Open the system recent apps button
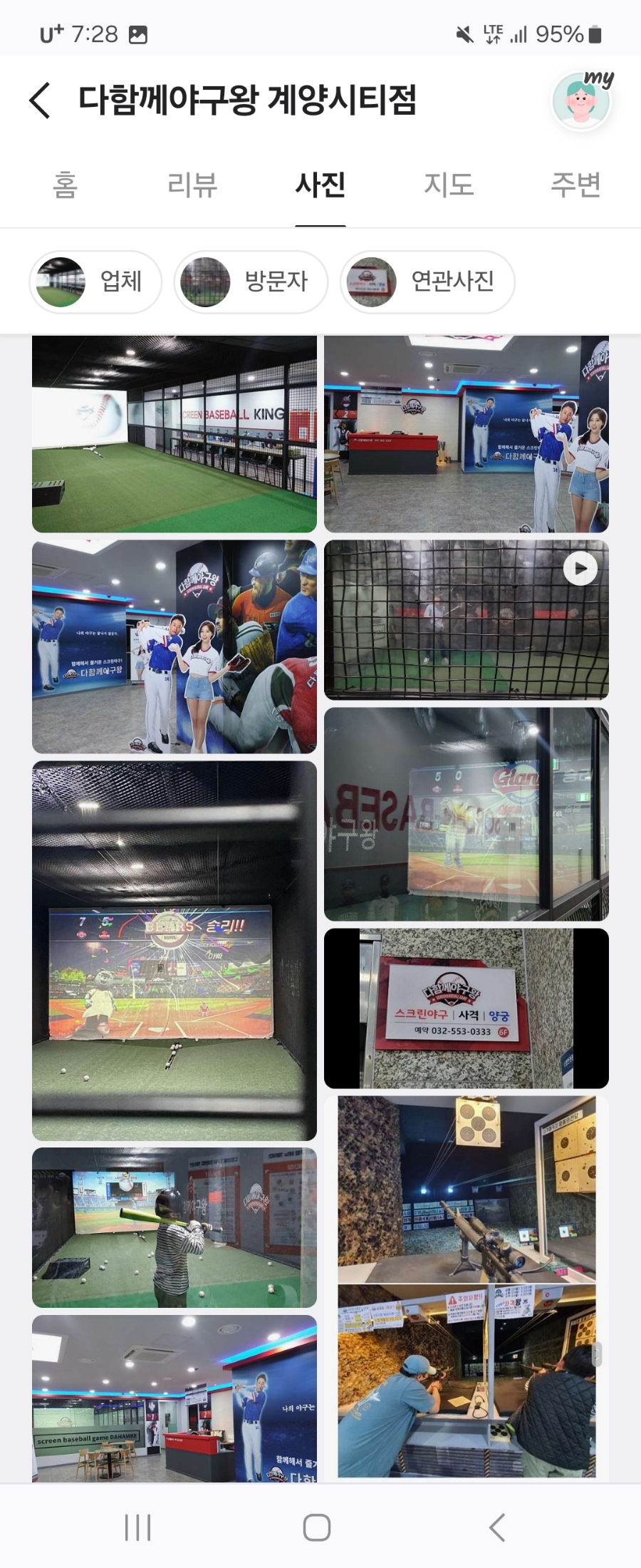The width and height of the screenshot is (641, 1568). click(x=137, y=1527)
